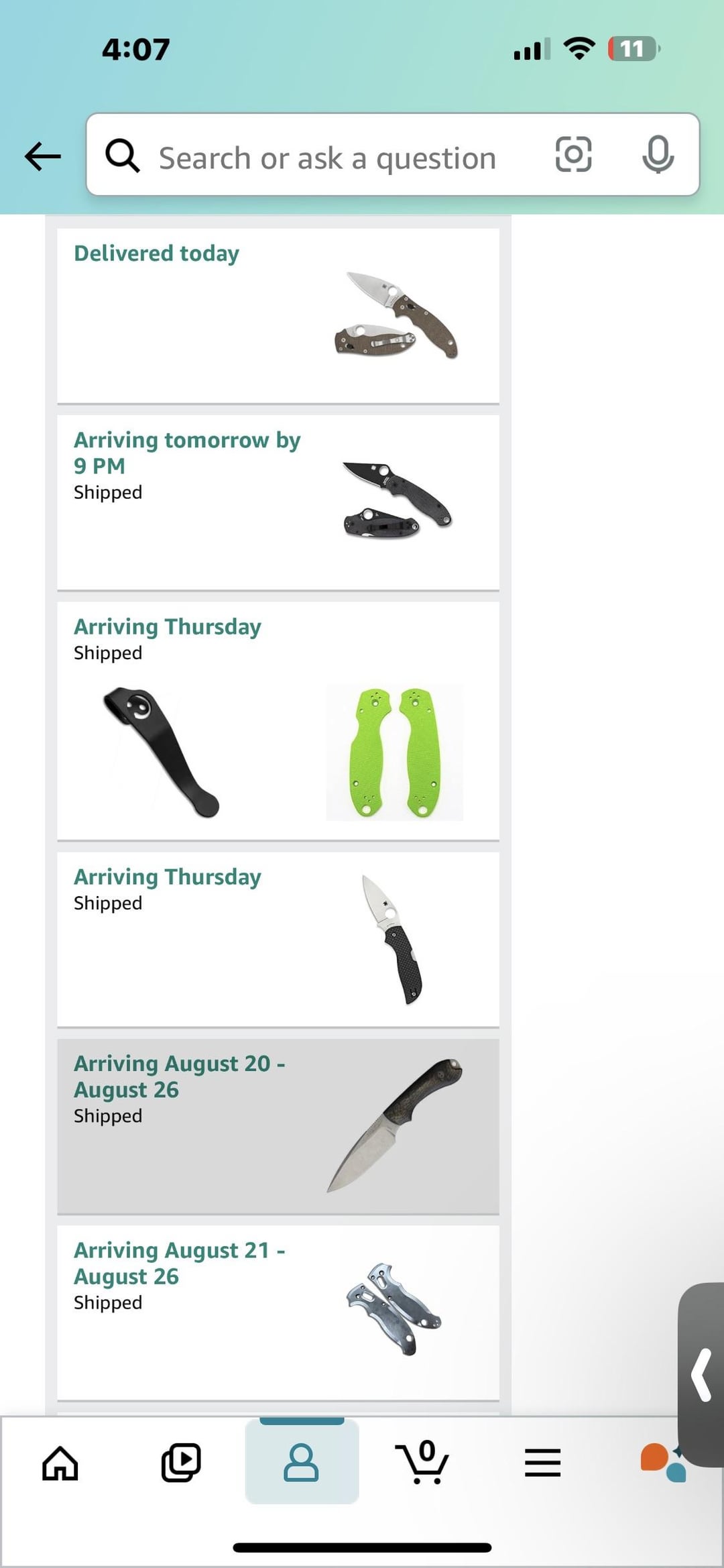Open the shopping cart tab
The height and width of the screenshot is (1568, 724).
point(422,1463)
